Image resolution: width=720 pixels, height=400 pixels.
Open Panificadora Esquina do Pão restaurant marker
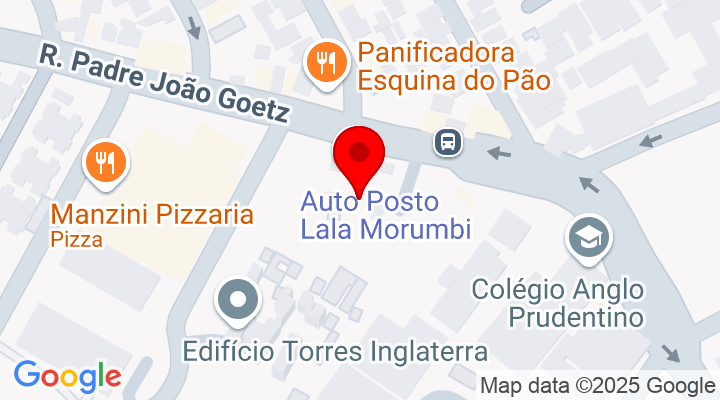point(324,64)
